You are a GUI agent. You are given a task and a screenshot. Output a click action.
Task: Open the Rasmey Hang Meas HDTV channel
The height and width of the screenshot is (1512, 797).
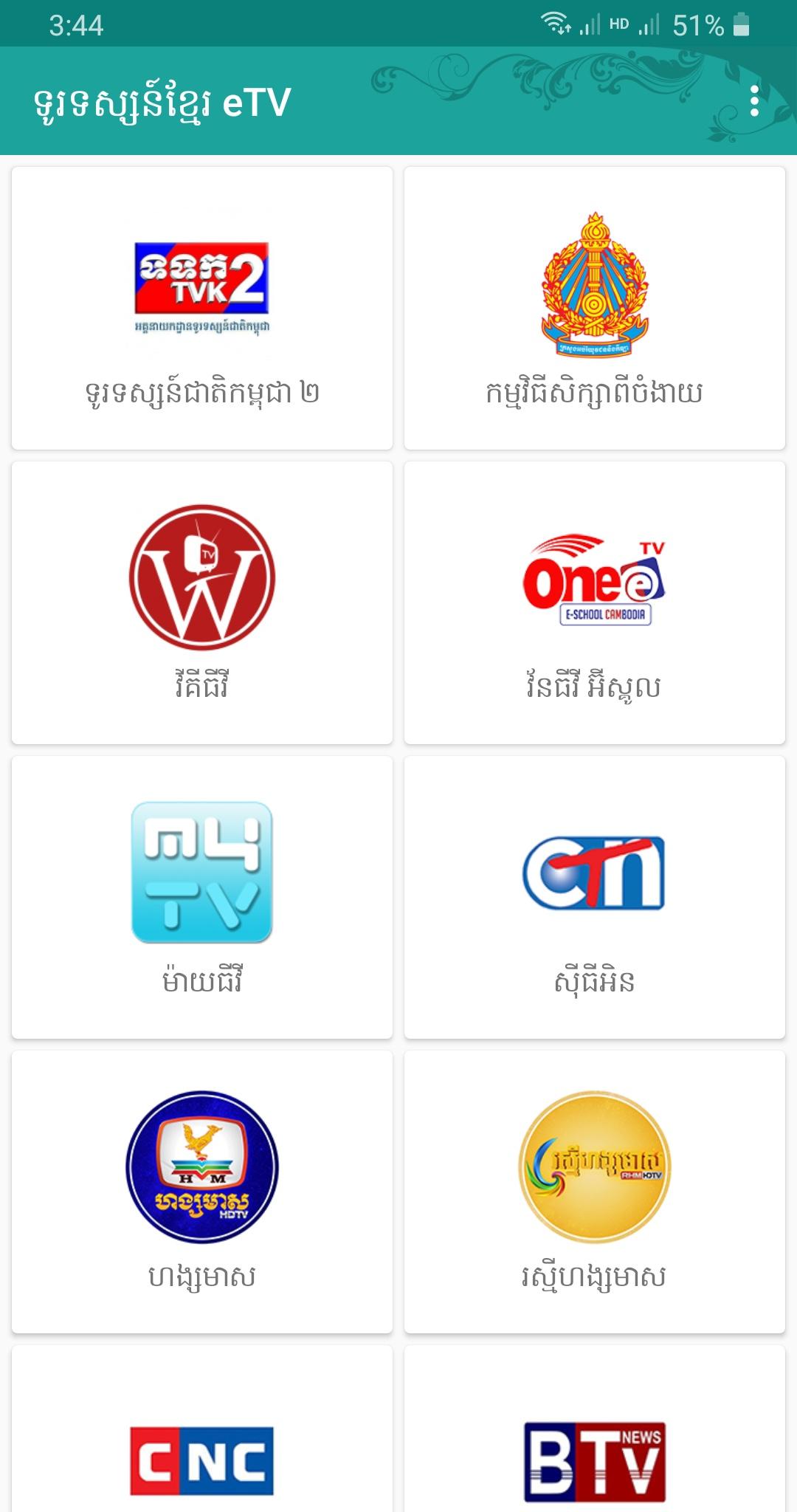595,1192
